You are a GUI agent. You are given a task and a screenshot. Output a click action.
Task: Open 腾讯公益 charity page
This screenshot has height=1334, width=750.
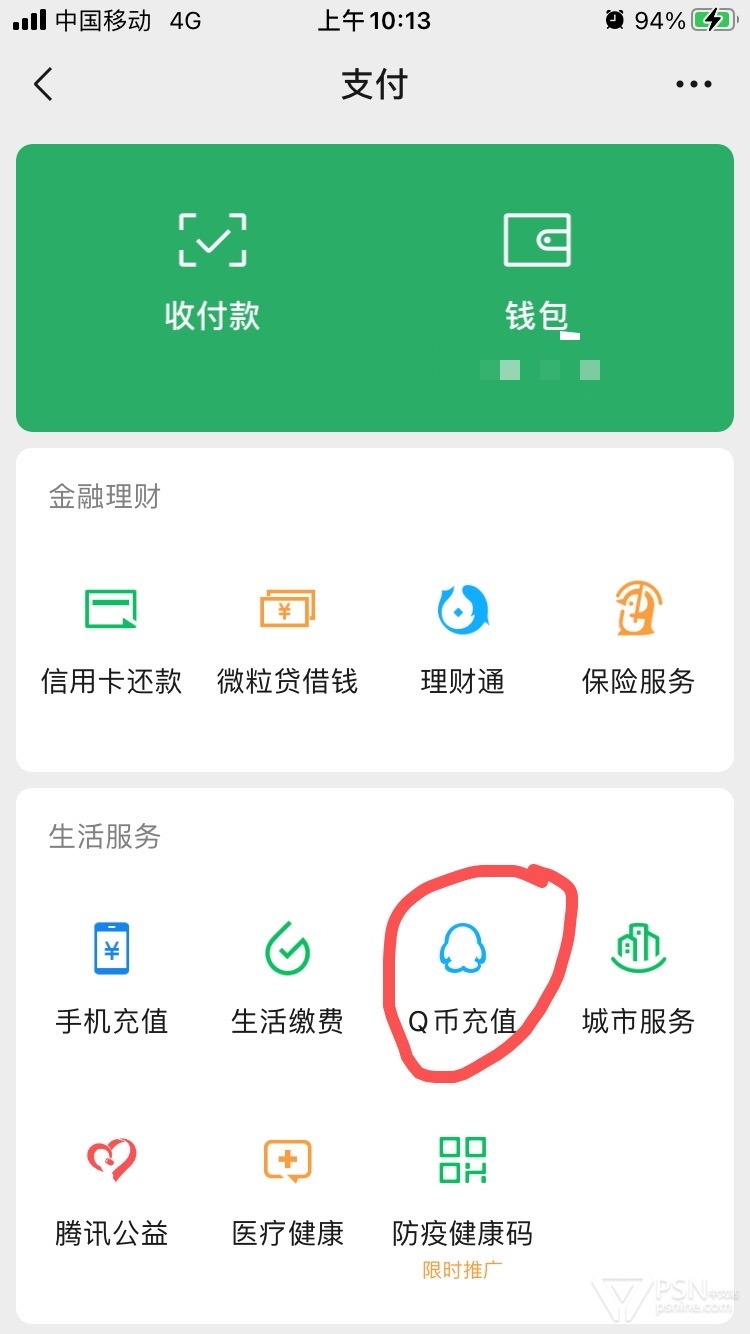111,1192
